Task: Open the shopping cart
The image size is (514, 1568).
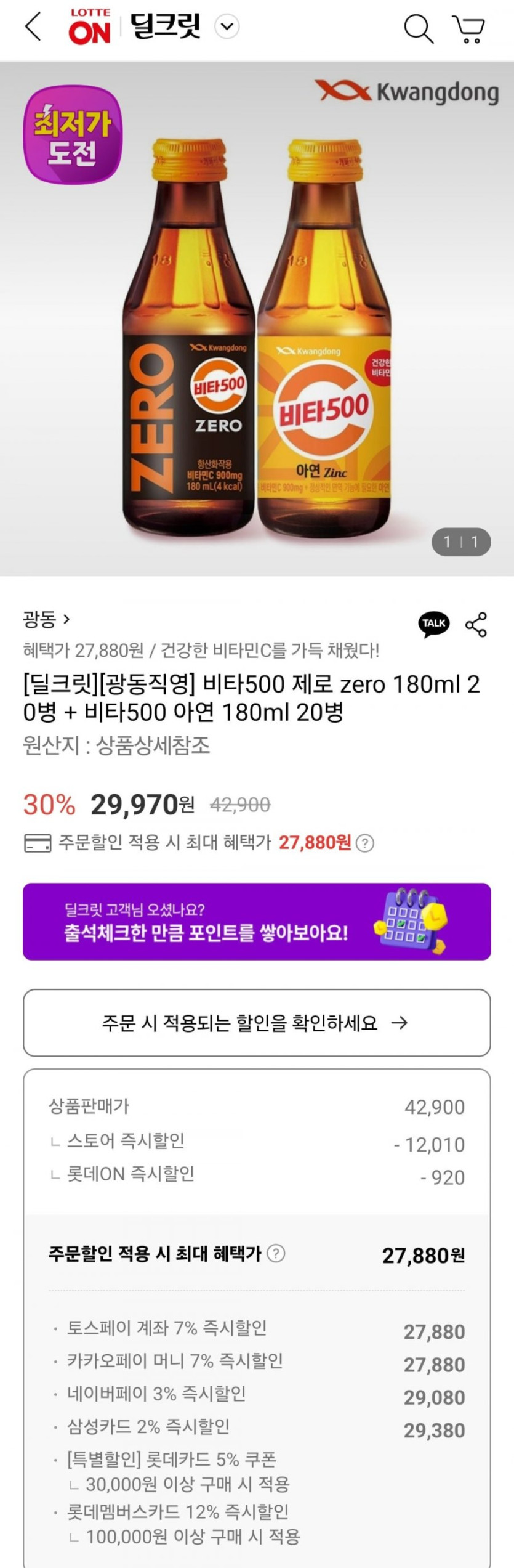Action: 469,29
